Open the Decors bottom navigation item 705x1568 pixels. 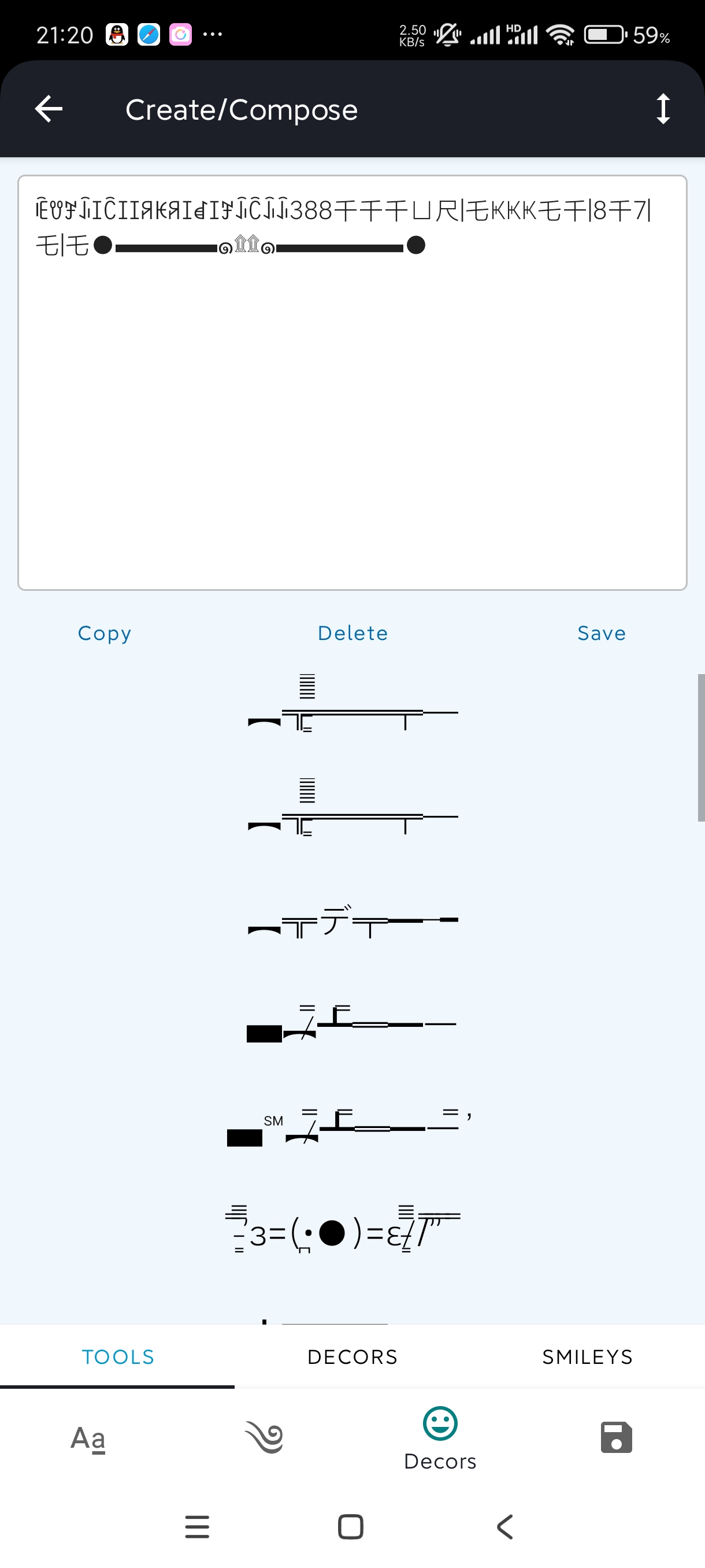[440, 1439]
